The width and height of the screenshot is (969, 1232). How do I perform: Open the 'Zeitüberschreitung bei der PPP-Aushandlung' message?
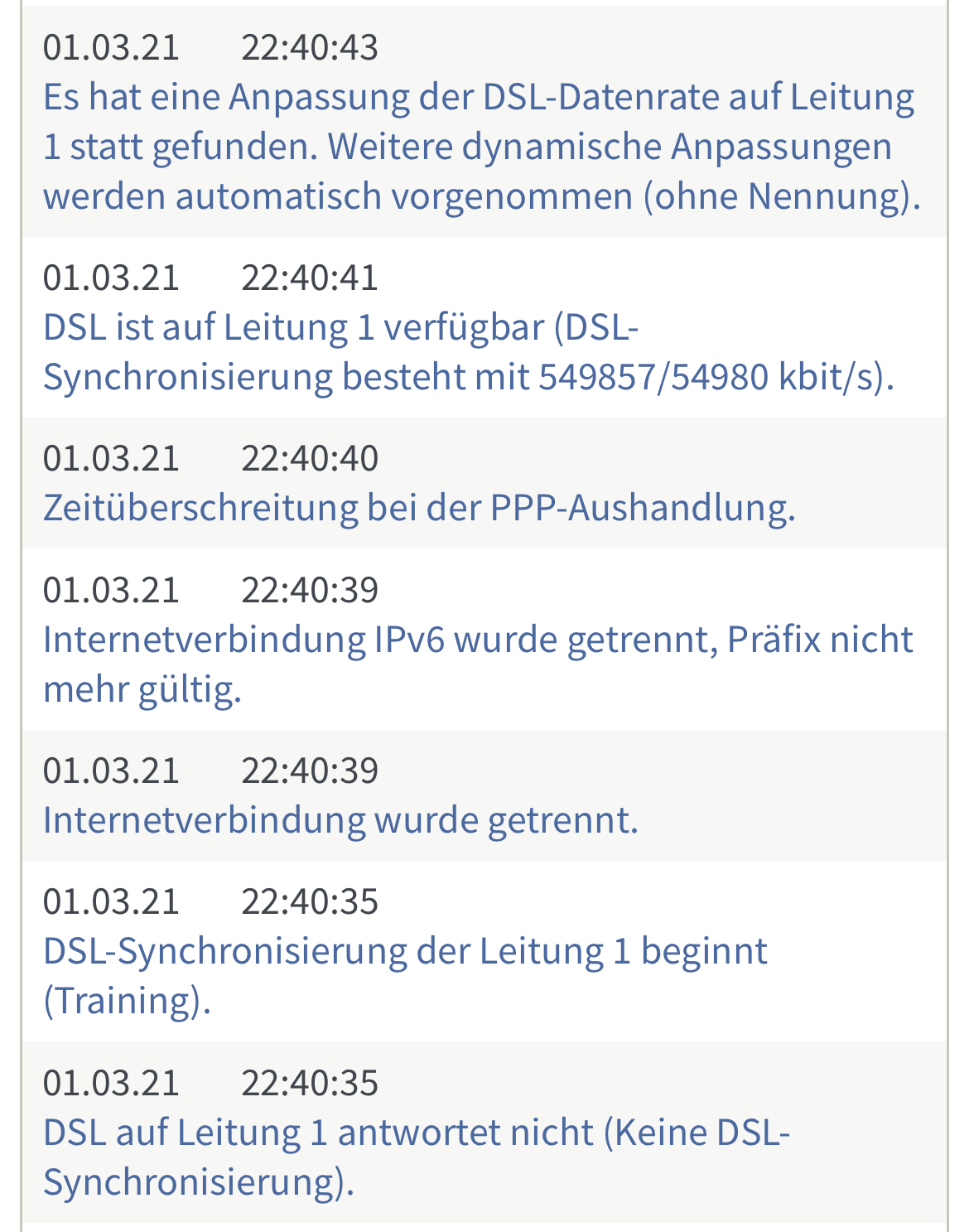click(x=419, y=508)
